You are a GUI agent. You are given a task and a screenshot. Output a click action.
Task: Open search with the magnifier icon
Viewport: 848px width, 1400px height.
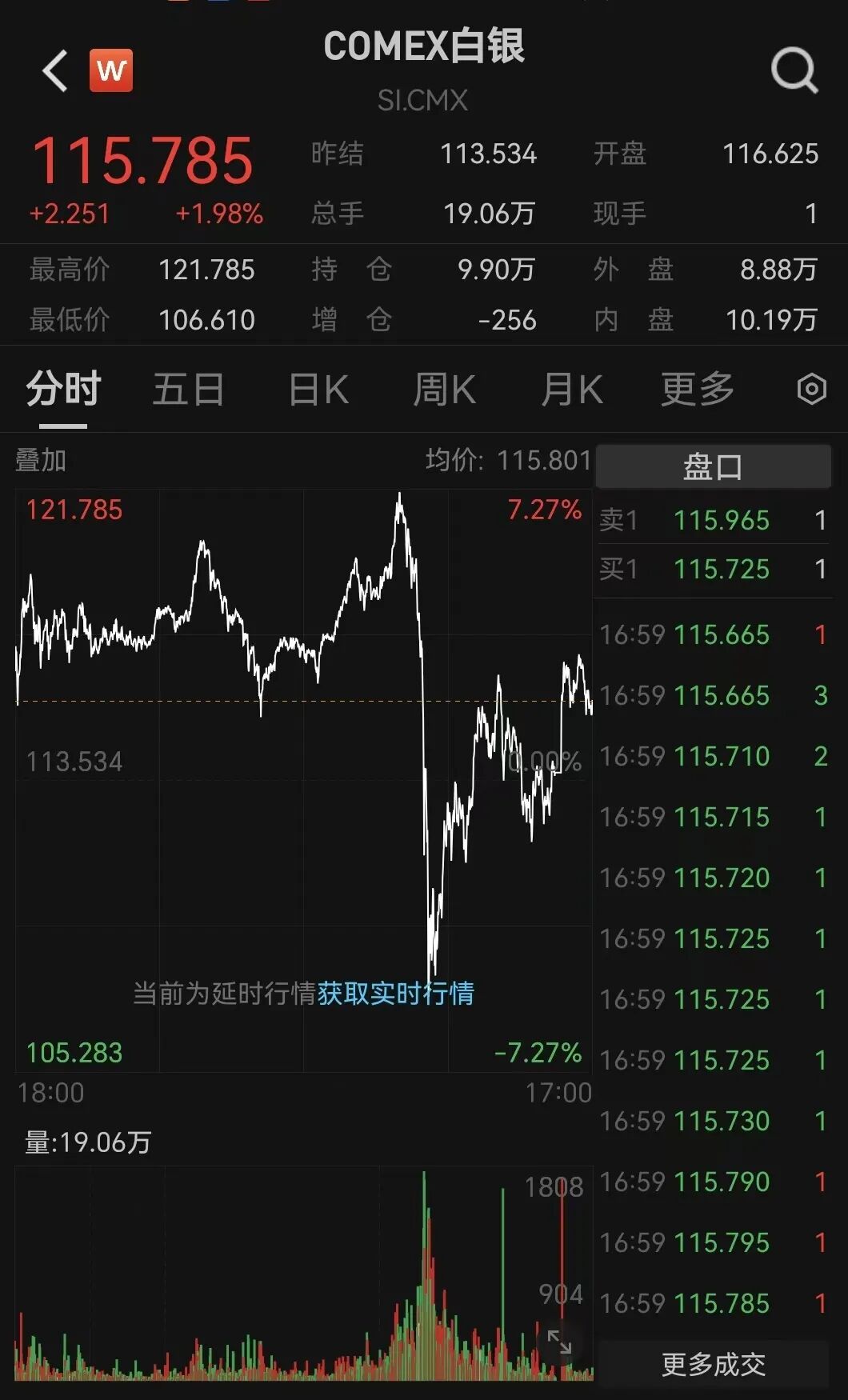pyautogui.click(x=794, y=71)
